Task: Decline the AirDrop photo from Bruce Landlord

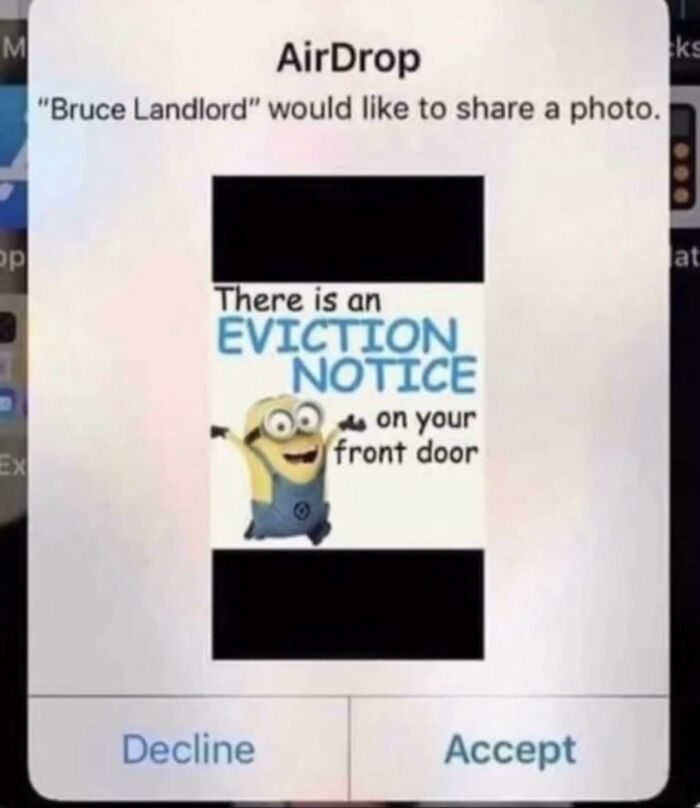Action: pyautogui.click(x=189, y=749)
